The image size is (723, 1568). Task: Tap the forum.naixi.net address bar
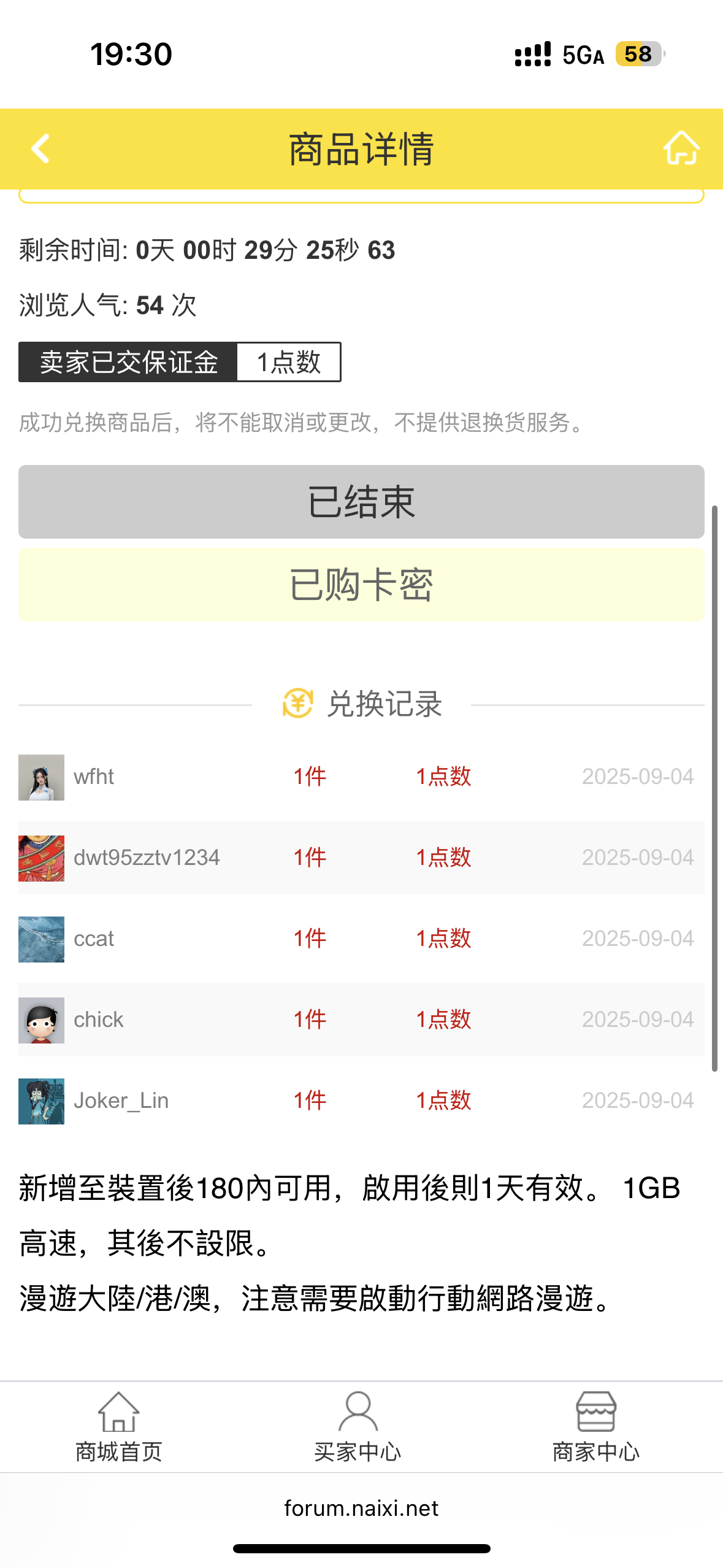pos(361,1507)
